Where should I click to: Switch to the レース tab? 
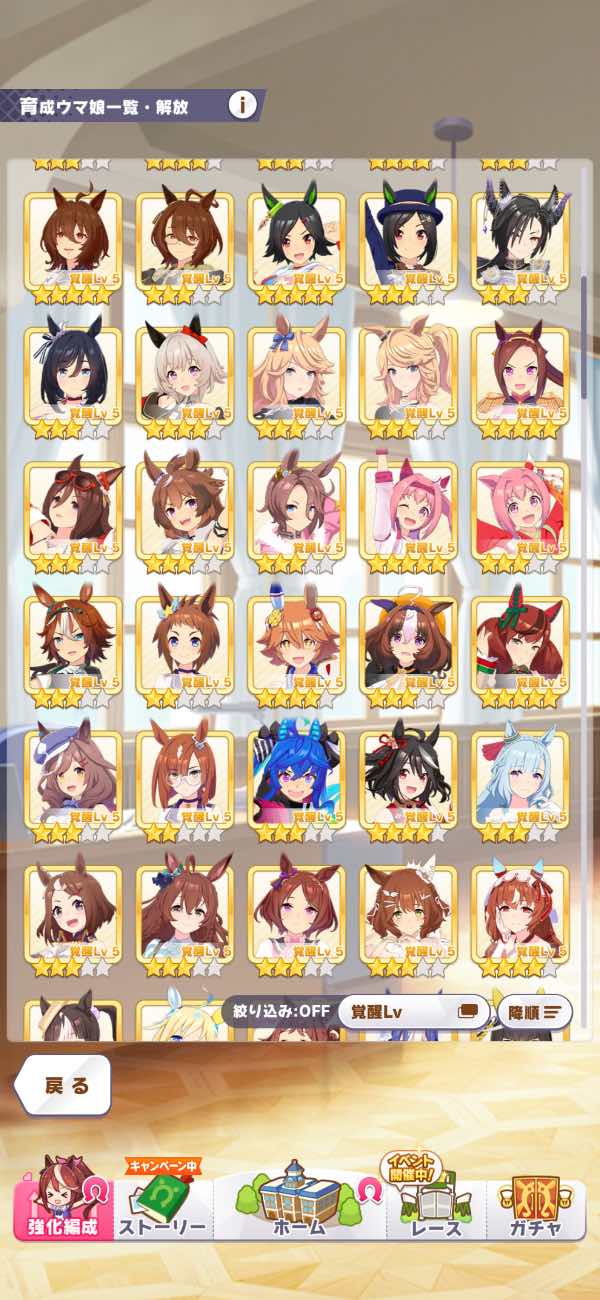tap(437, 1200)
